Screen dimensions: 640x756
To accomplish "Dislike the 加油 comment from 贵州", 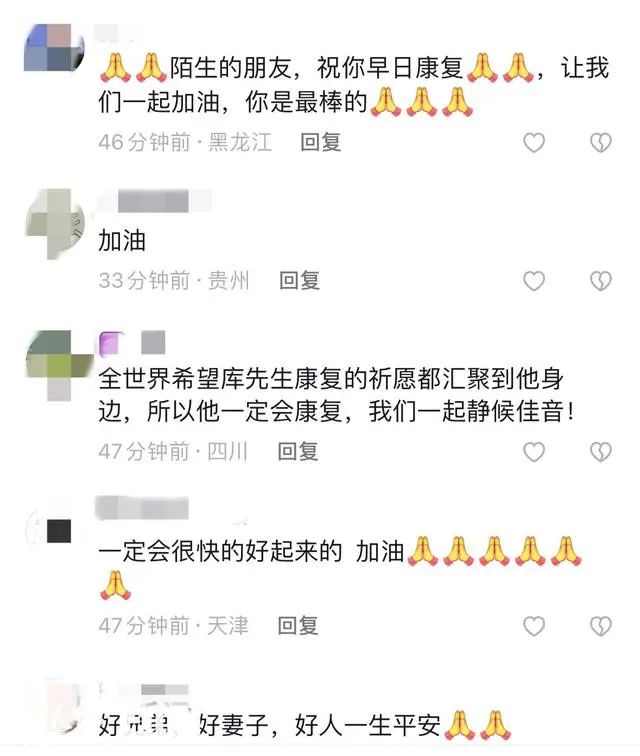I will click(600, 281).
